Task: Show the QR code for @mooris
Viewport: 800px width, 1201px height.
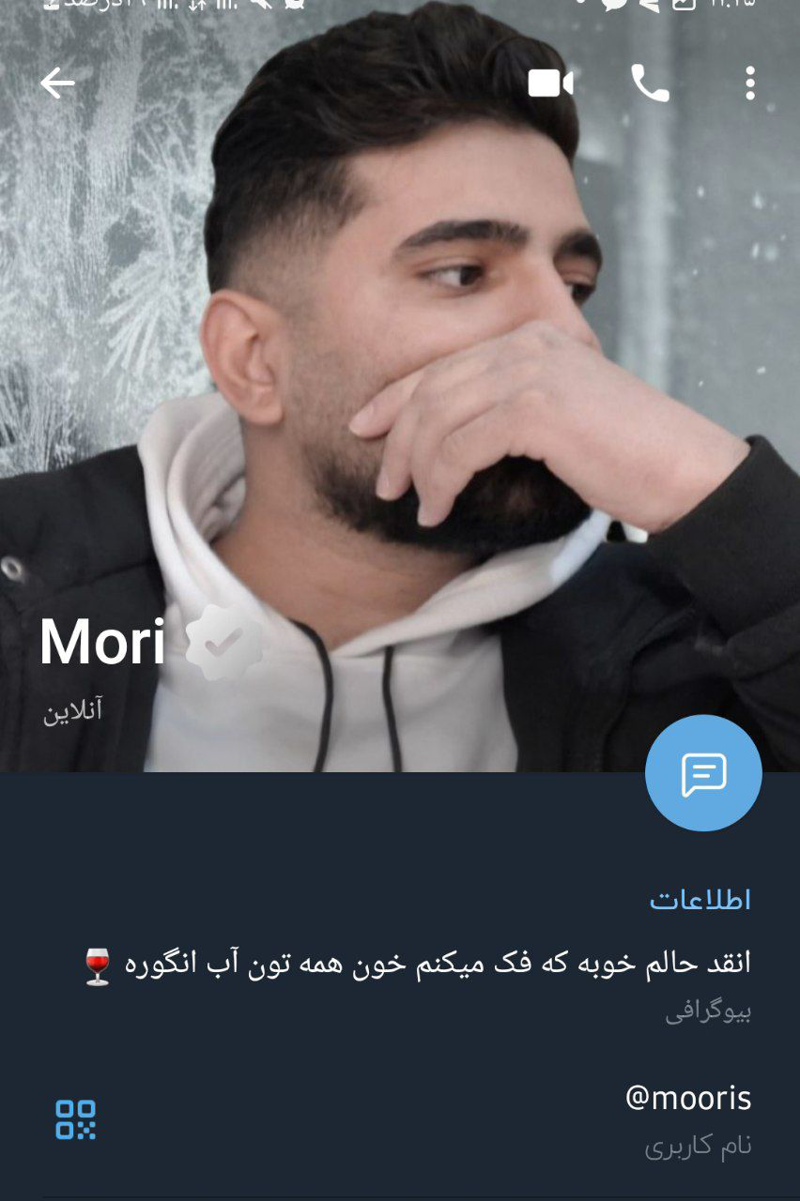Action: pyautogui.click(x=75, y=1119)
